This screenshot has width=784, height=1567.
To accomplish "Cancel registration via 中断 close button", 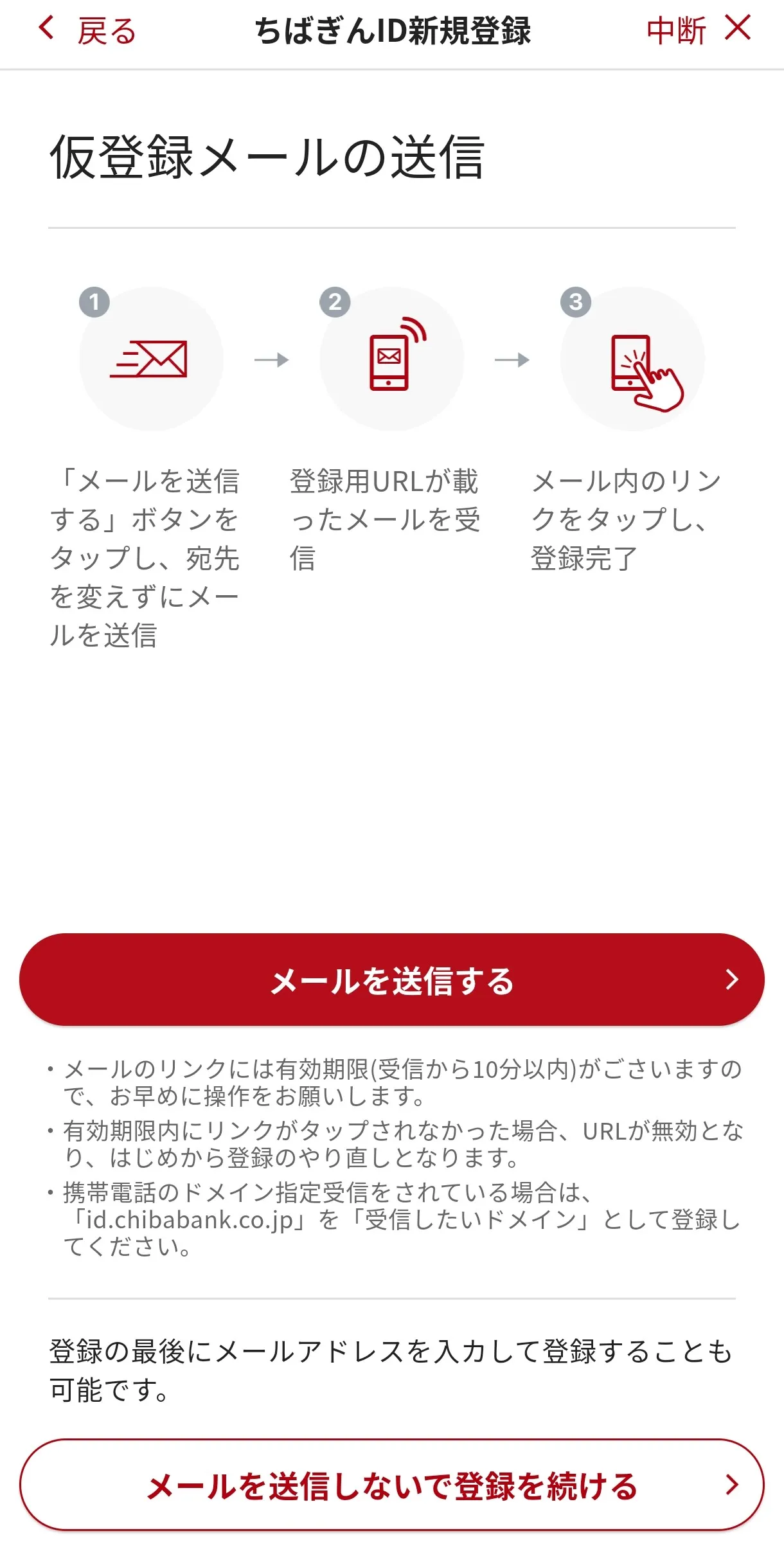I will [699, 30].
